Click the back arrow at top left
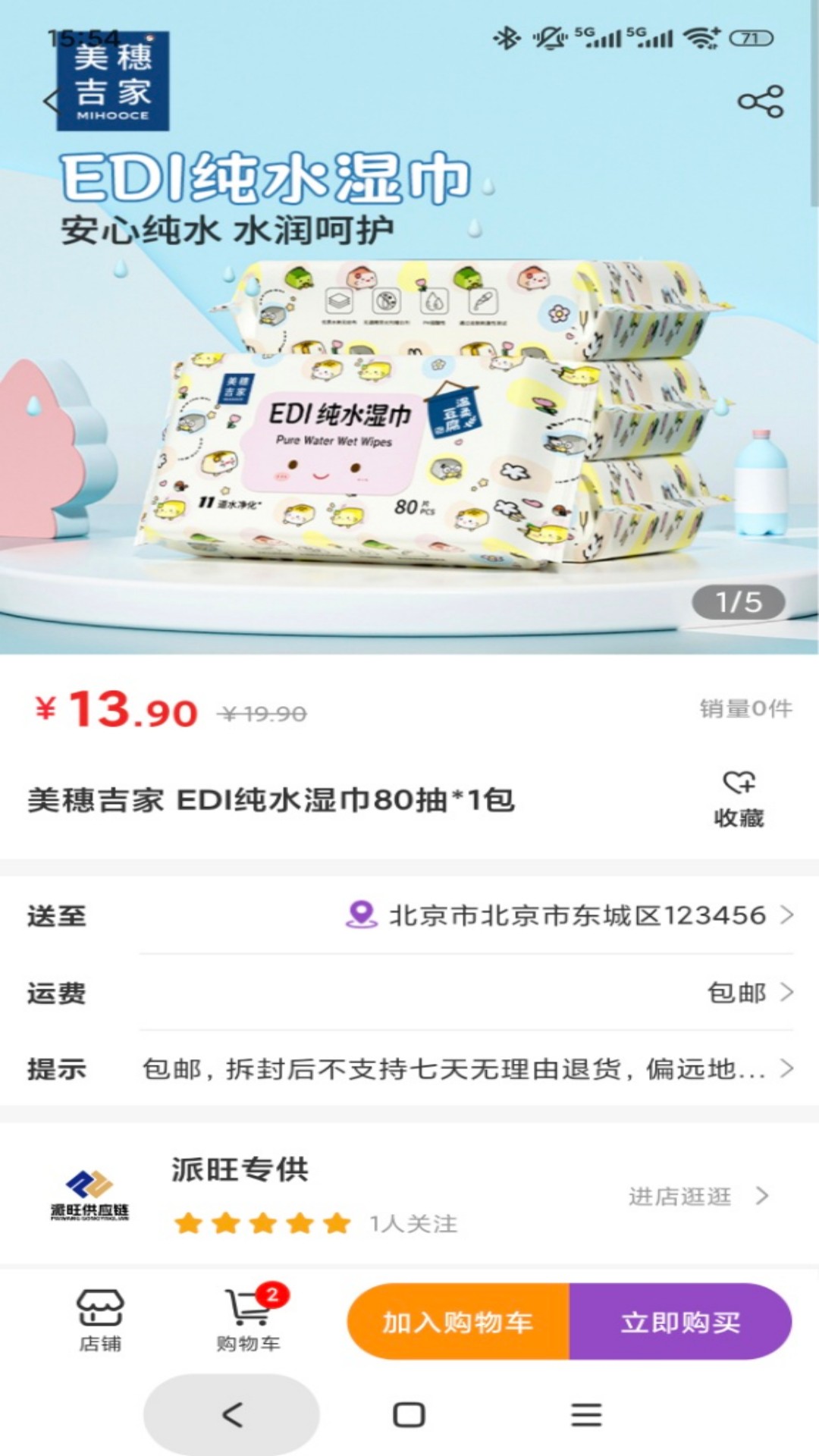Screen dimensions: 819x1456 [x=50, y=99]
